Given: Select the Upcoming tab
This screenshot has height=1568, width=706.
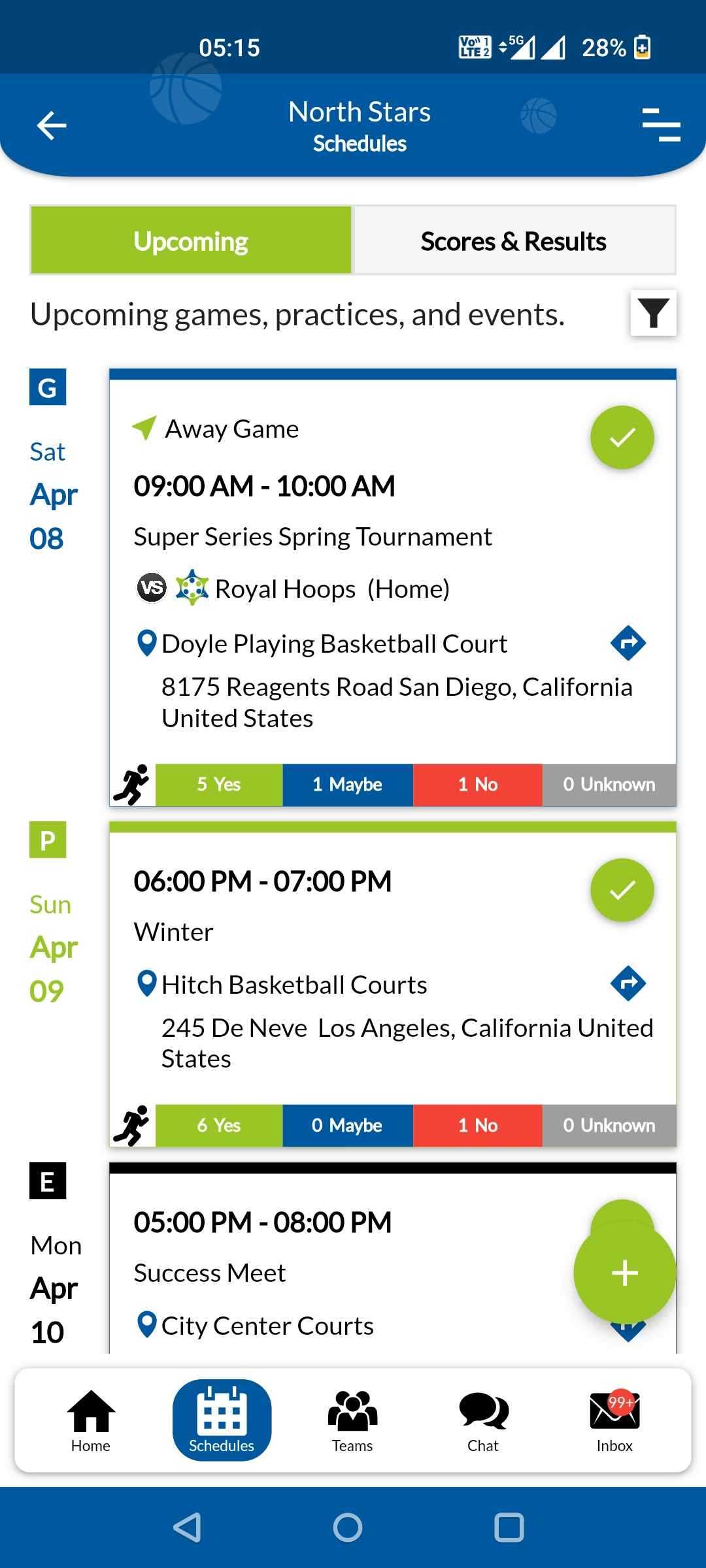Looking at the screenshot, I should [191, 241].
